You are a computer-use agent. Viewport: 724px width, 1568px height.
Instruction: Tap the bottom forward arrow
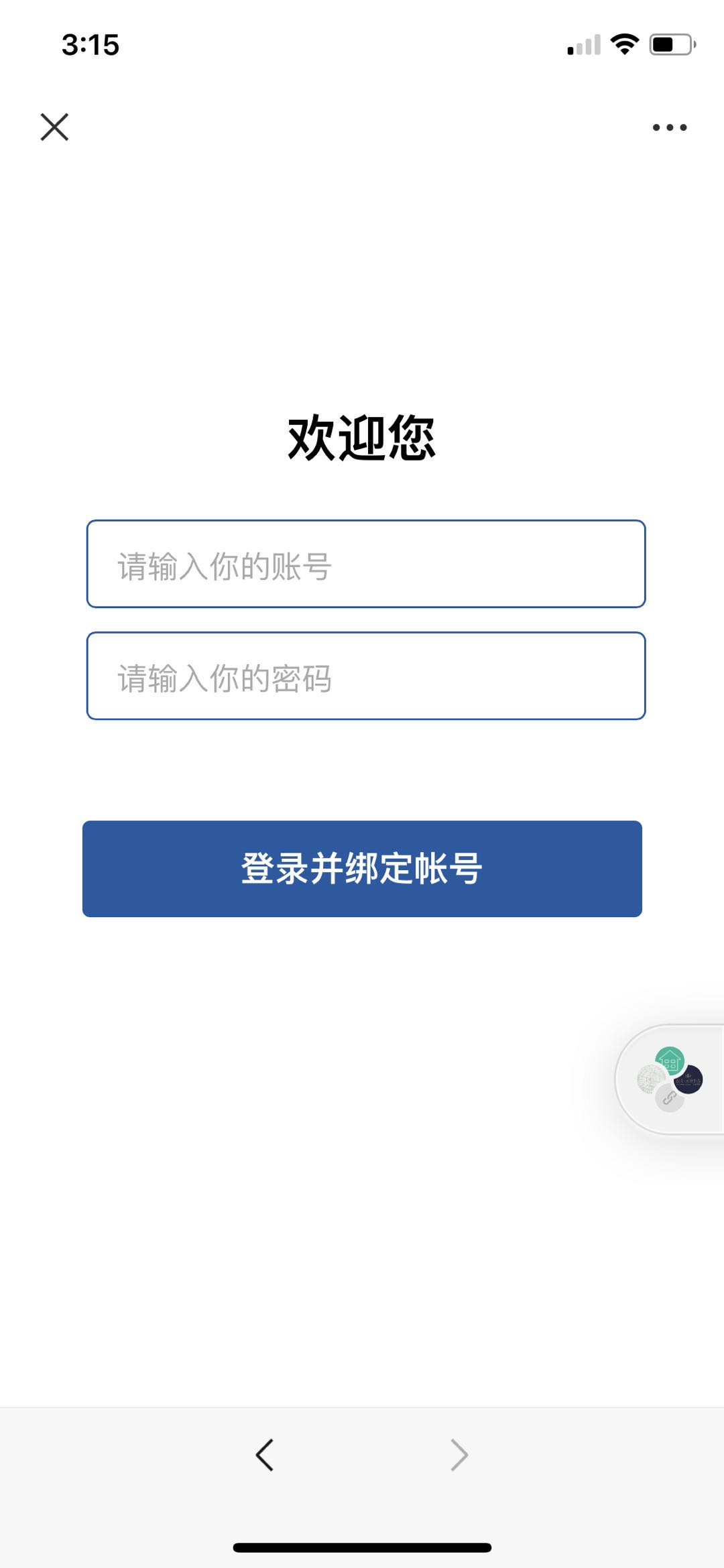click(459, 1455)
